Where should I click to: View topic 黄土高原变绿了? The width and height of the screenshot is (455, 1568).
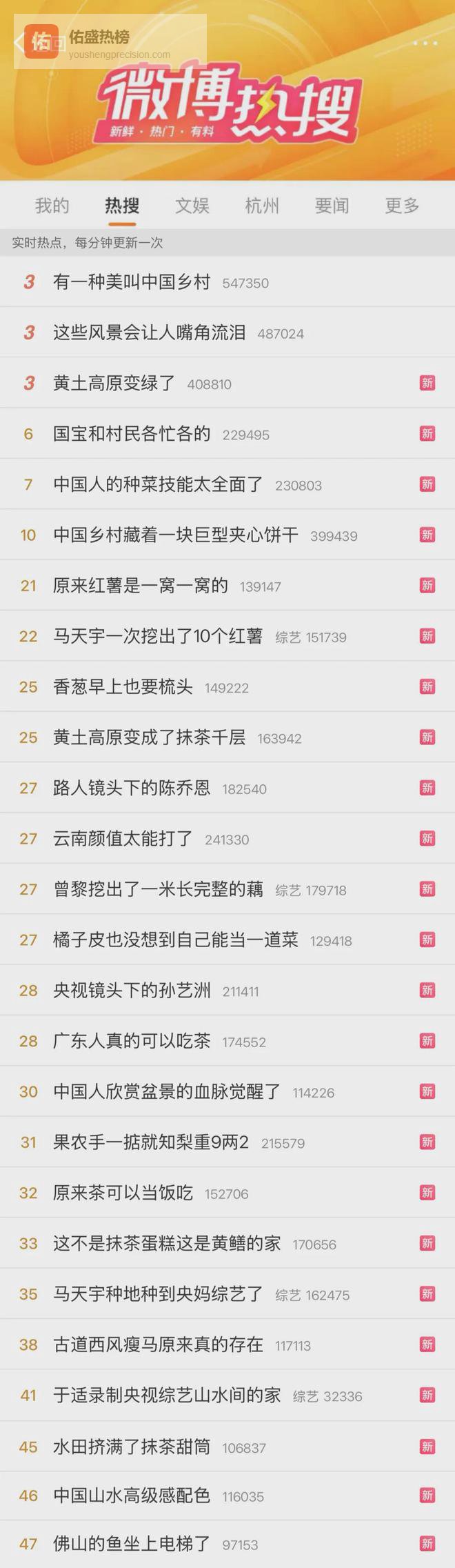114,383
